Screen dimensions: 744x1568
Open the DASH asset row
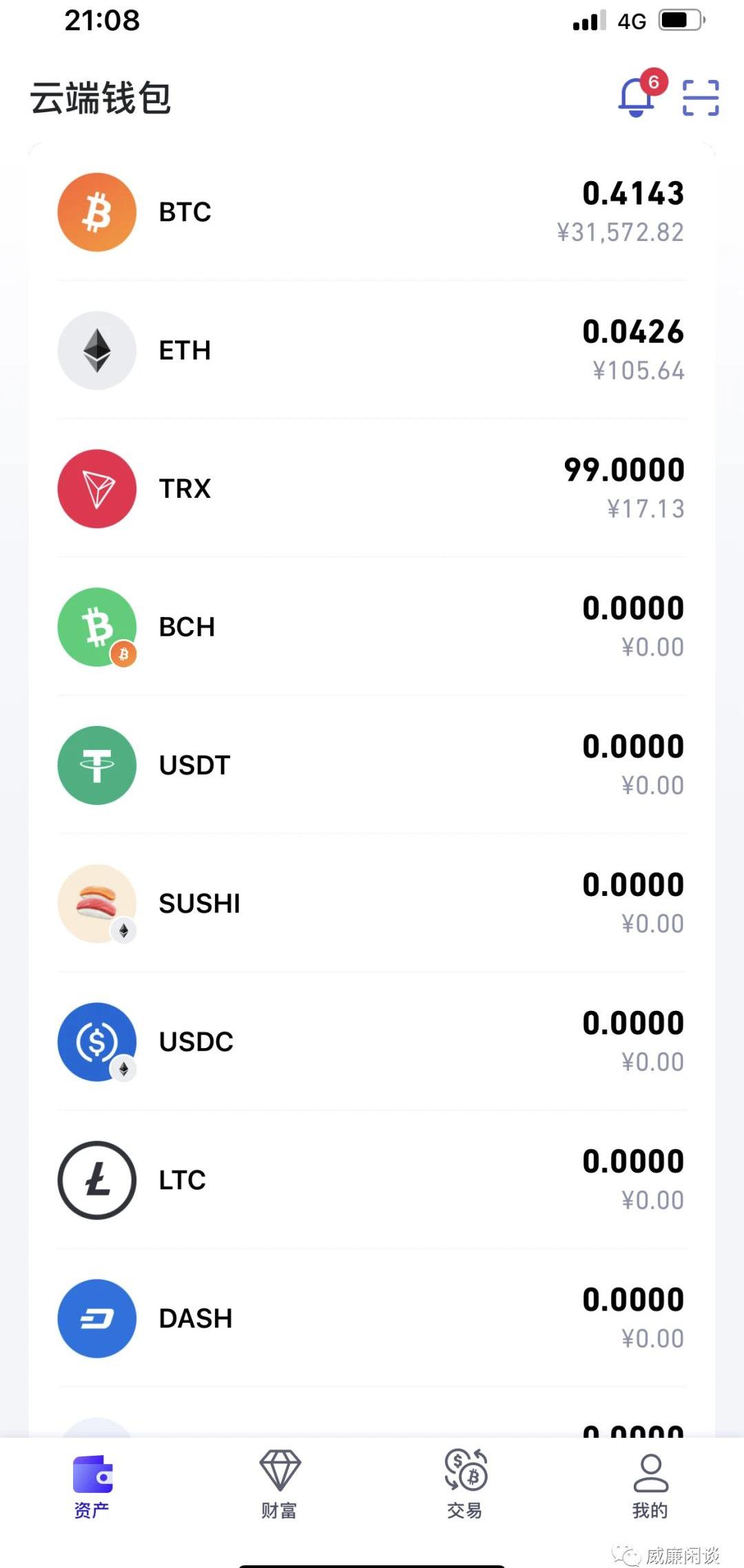click(x=372, y=1319)
